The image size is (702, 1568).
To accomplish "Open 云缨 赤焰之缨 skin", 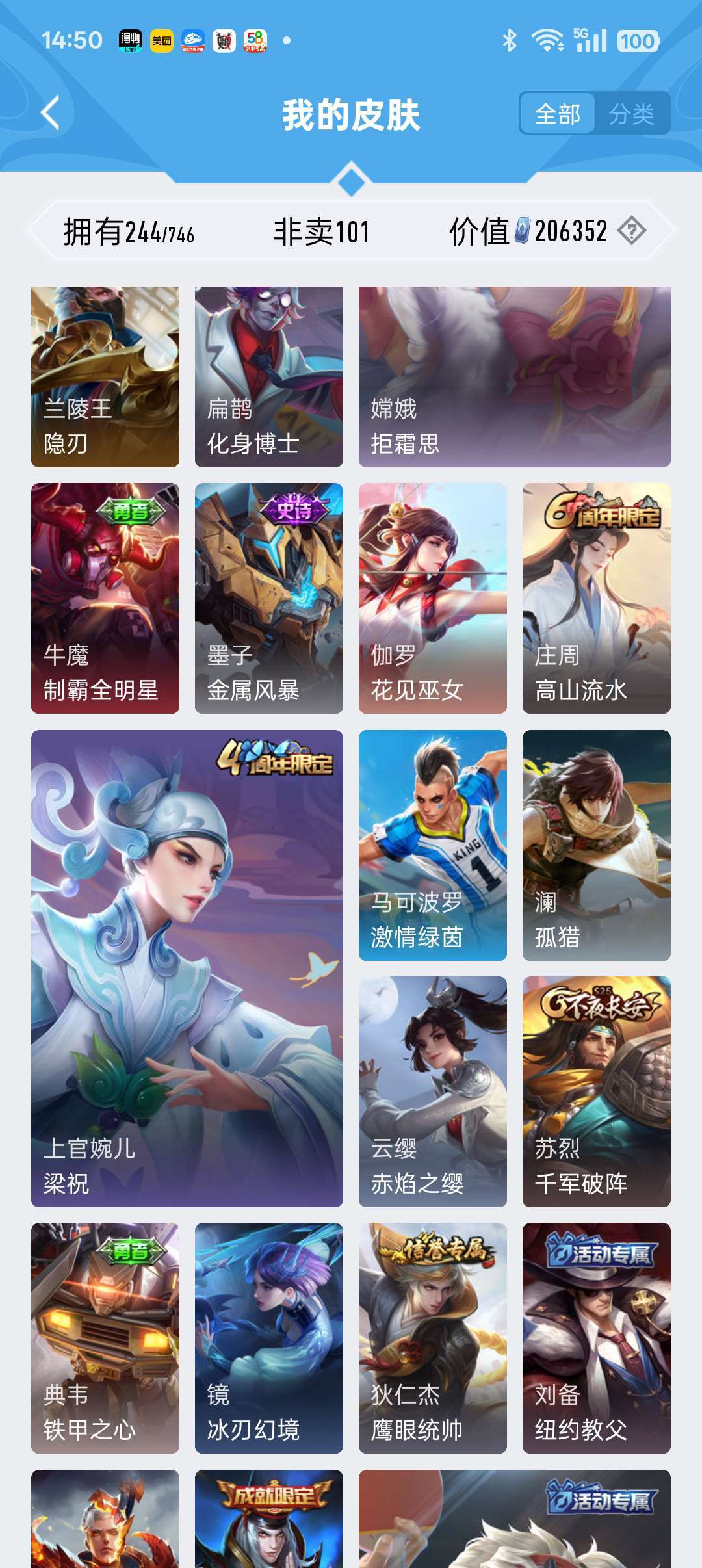I will coord(433,1092).
